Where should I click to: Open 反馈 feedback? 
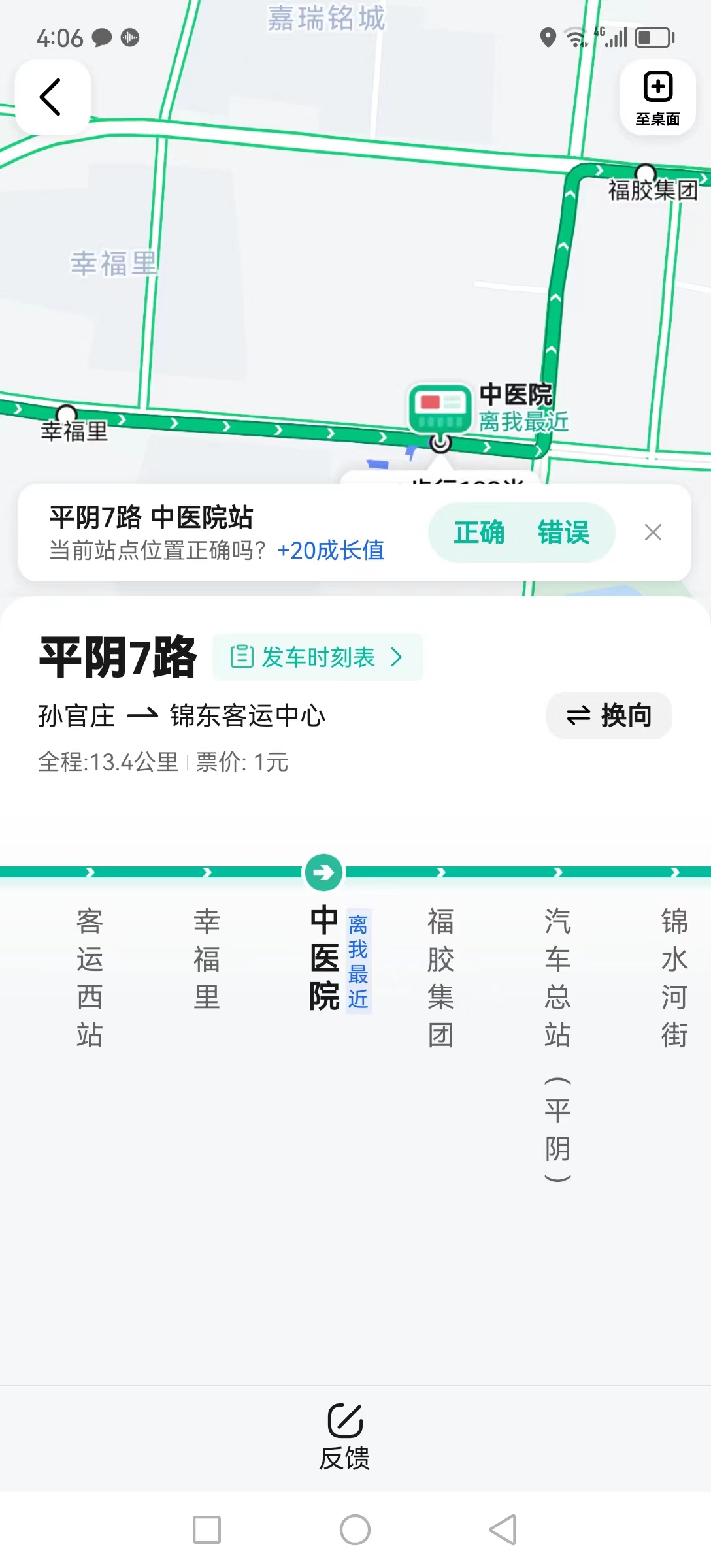point(345,1436)
